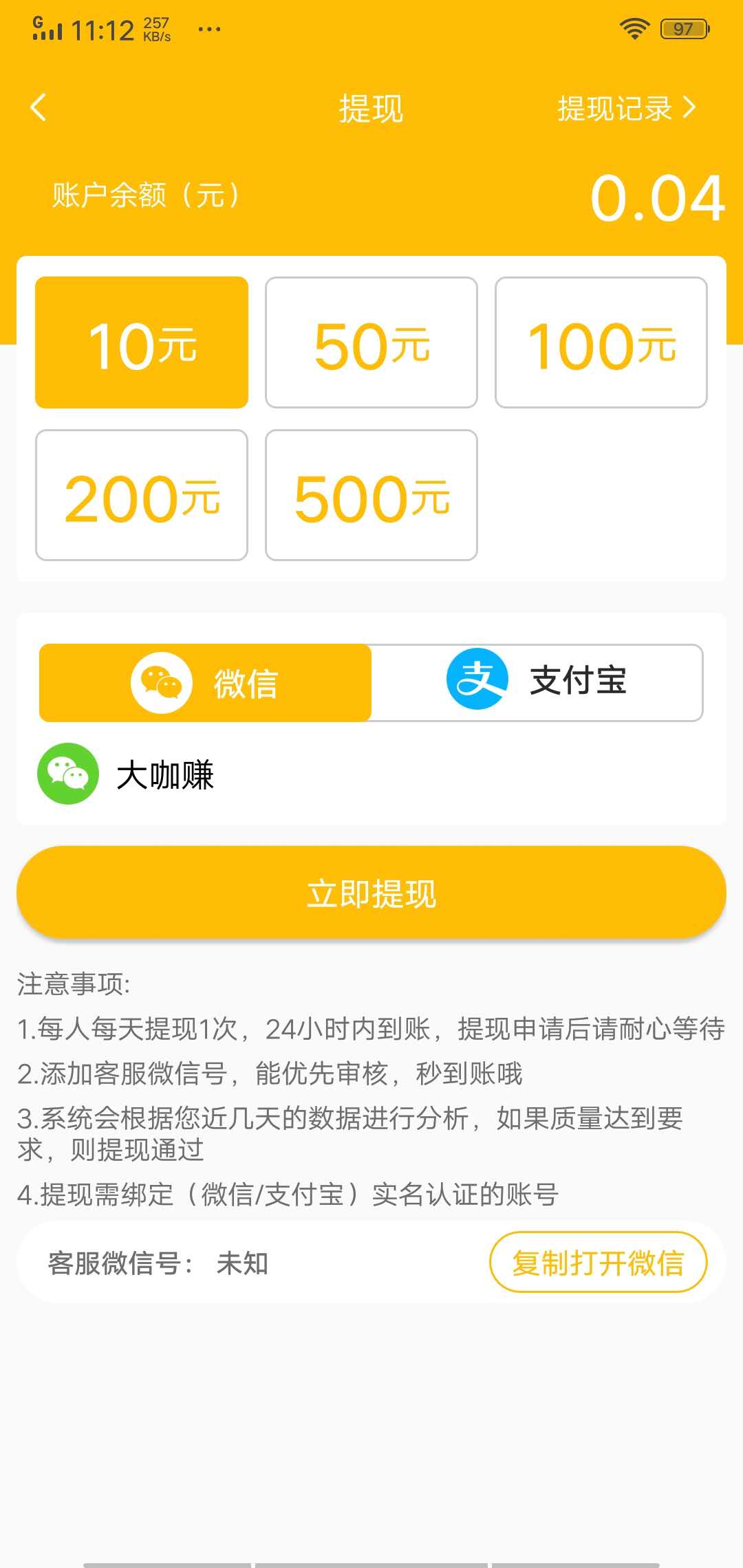Select the bound account 大咖赚

pyautogui.click(x=165, y=776)
